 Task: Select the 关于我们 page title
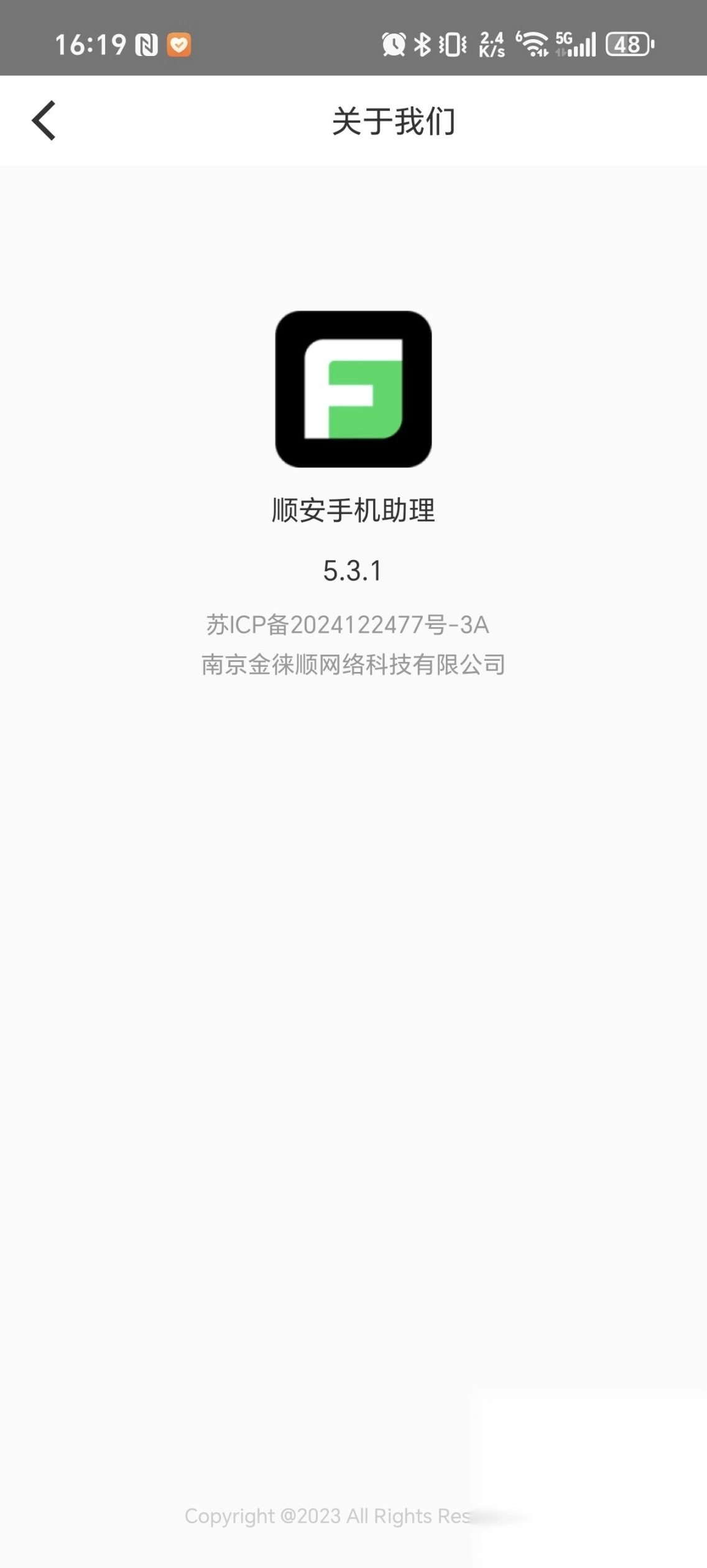pos(394,121)
